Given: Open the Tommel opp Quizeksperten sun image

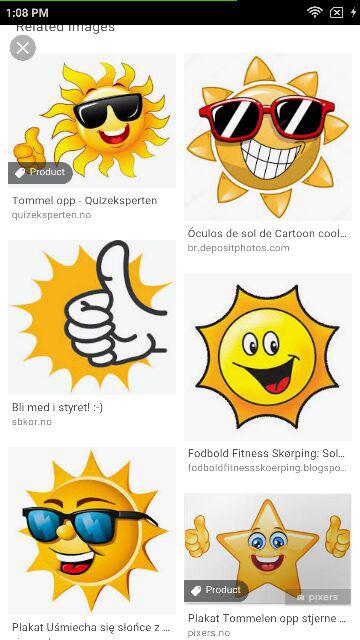Looking at the screenshot, I should [x=92, y=120].
